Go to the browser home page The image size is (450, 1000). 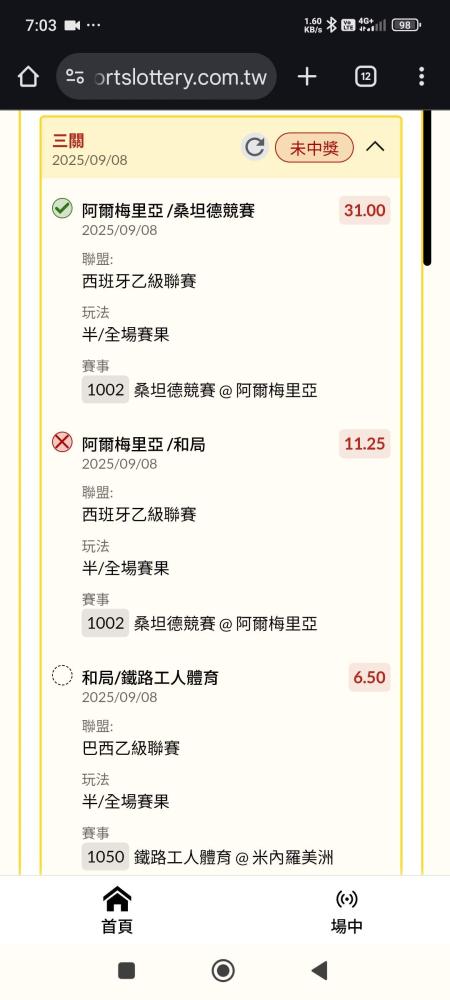(28, 77)
